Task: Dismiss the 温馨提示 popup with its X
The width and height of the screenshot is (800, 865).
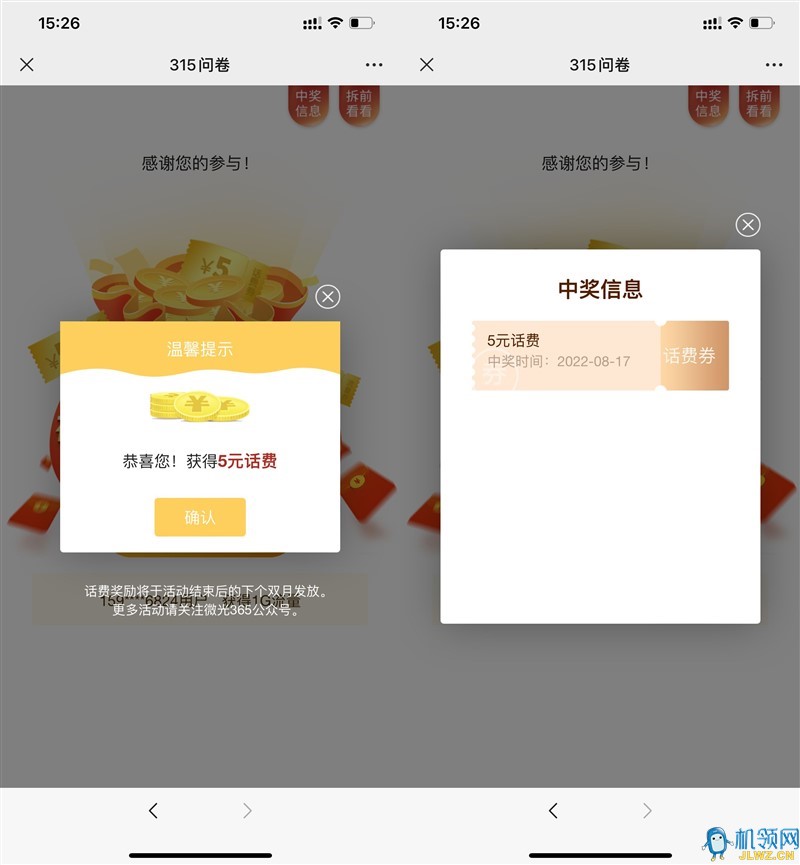Action: tap(328, 297)
